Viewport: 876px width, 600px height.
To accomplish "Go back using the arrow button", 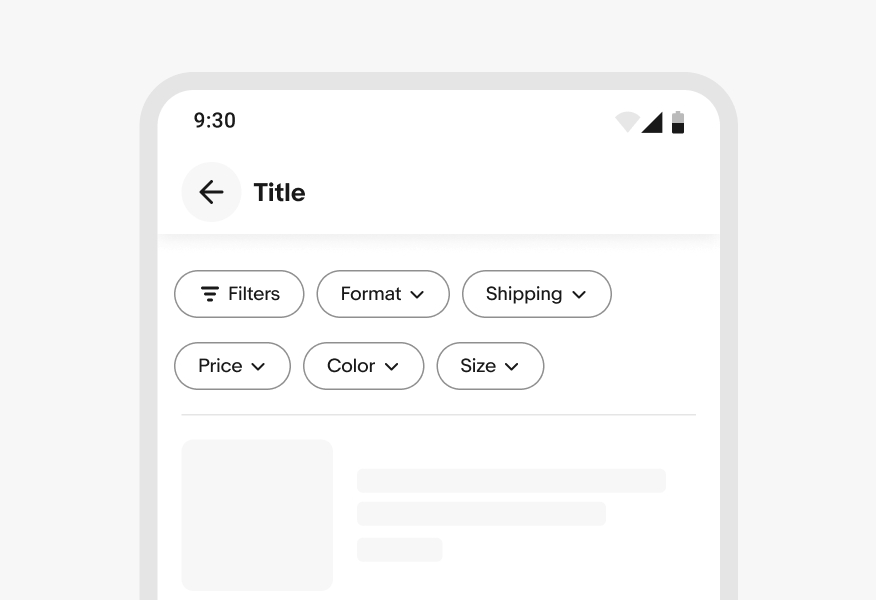I will click(211, 192).
